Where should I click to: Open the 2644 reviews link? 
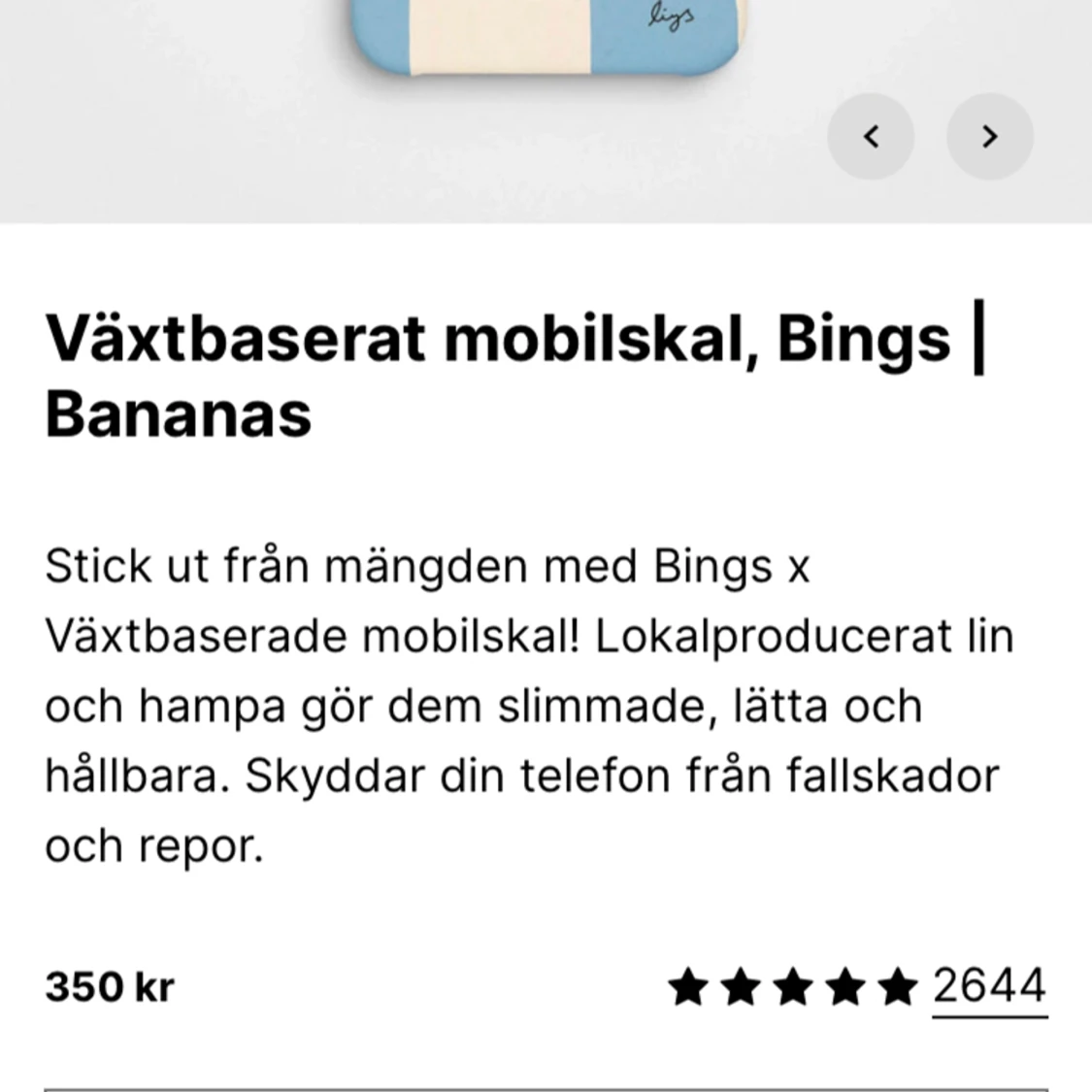click(x=989, y=987)
